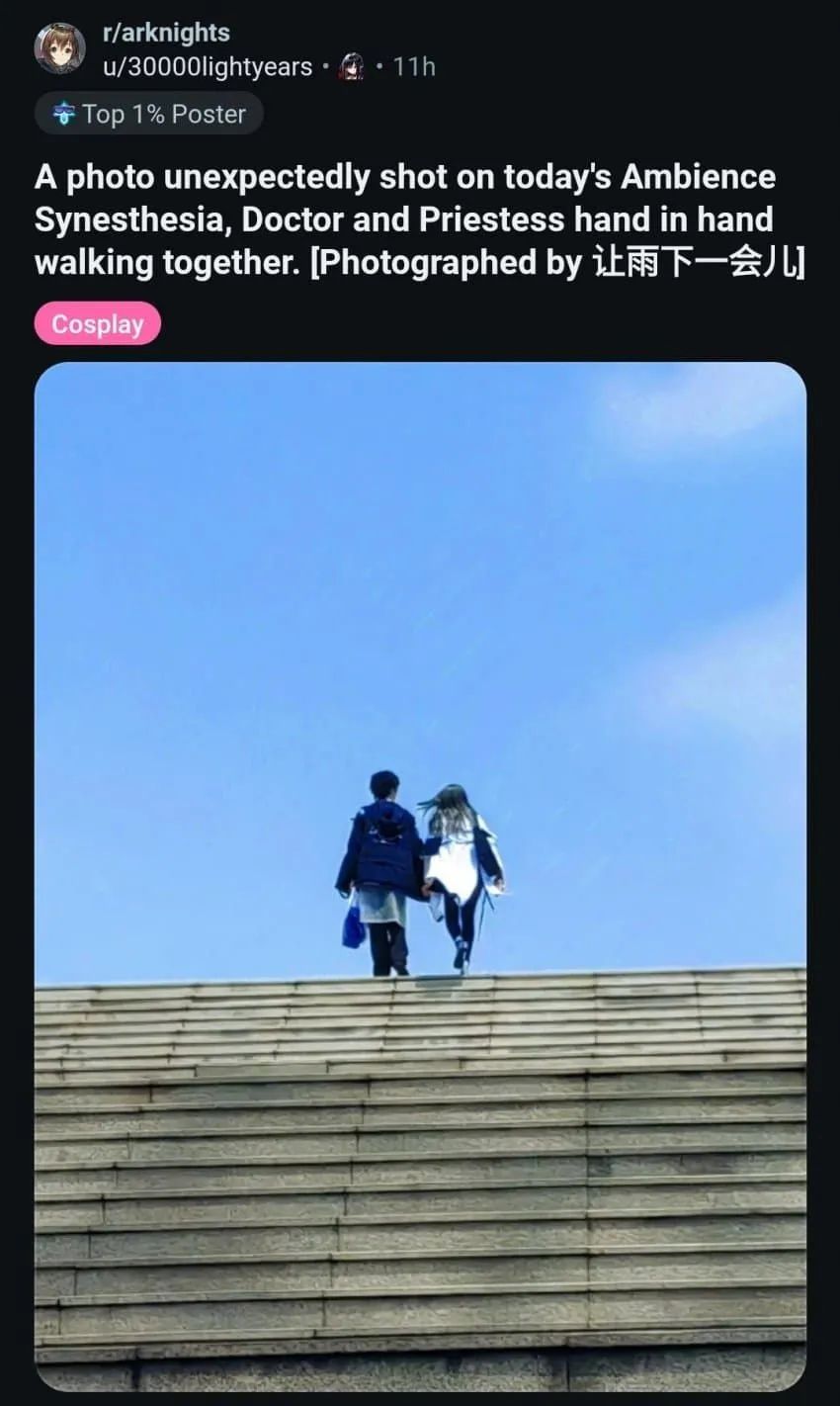
Task: Open the post photo in full view
Action: click(420, 876)
